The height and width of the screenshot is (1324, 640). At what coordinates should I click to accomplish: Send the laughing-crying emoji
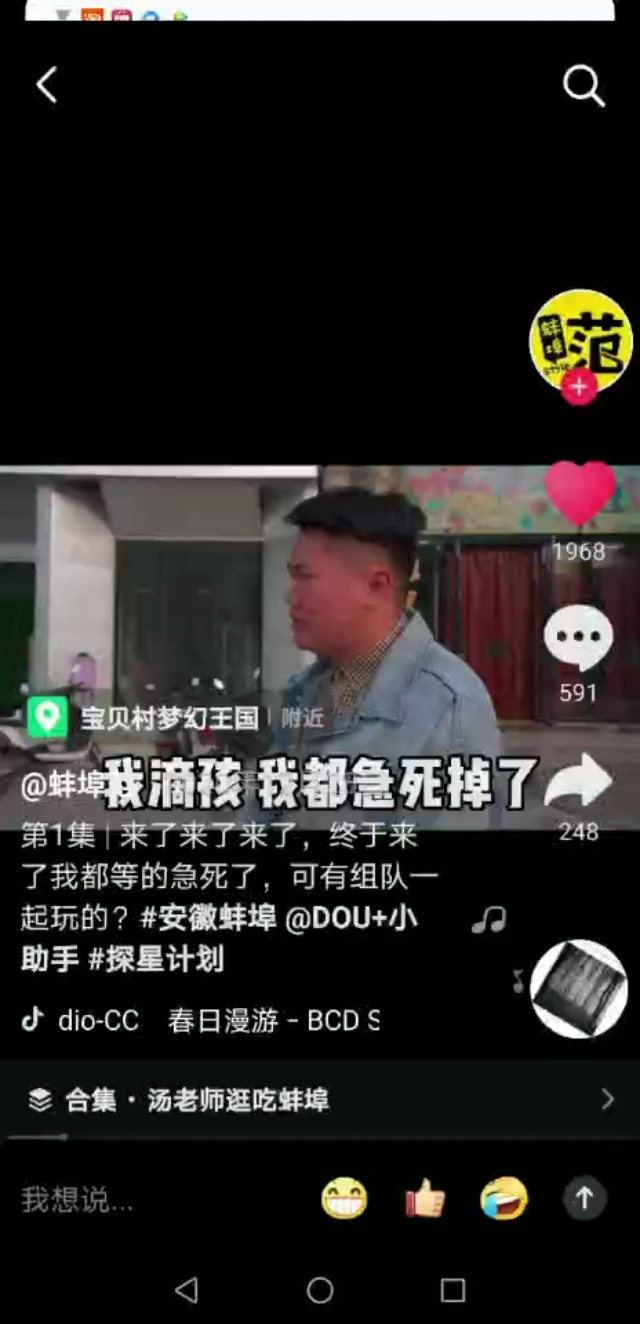(x=503, y=1198)
